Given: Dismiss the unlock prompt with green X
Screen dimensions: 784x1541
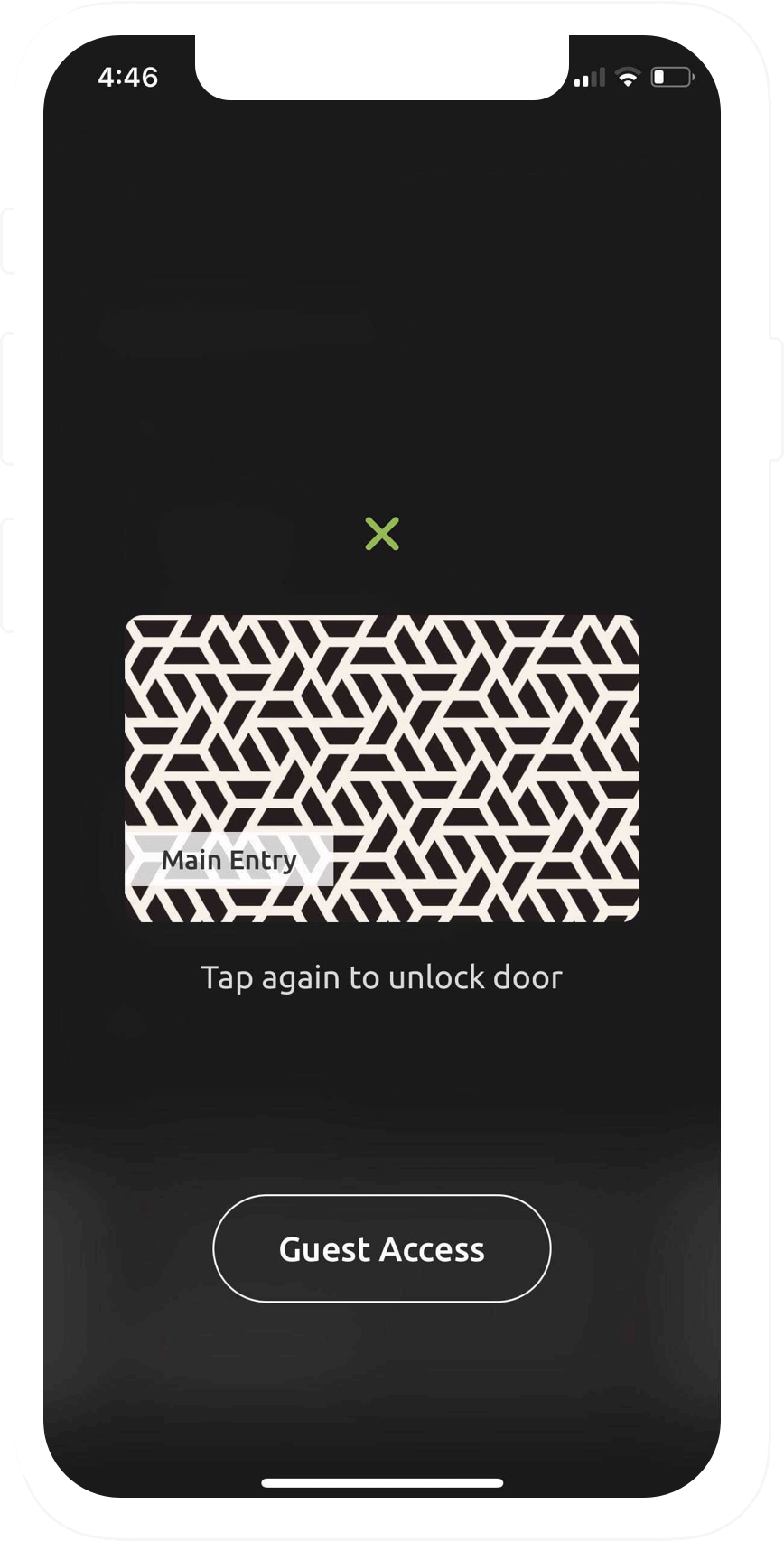Looking at the screenshot, I should pos(382,534).
